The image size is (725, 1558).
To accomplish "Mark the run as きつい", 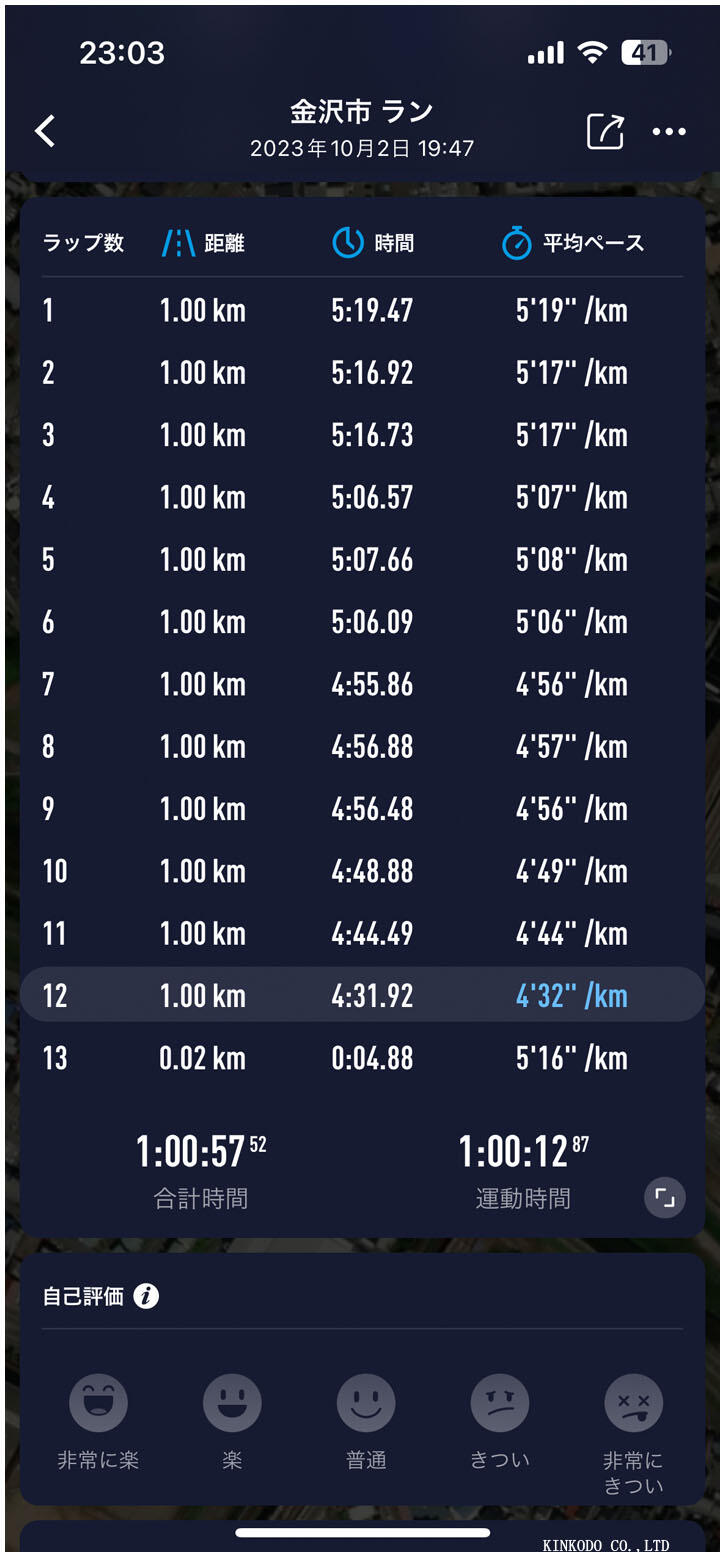I will pyautogui.click(x=500, y=1403).
